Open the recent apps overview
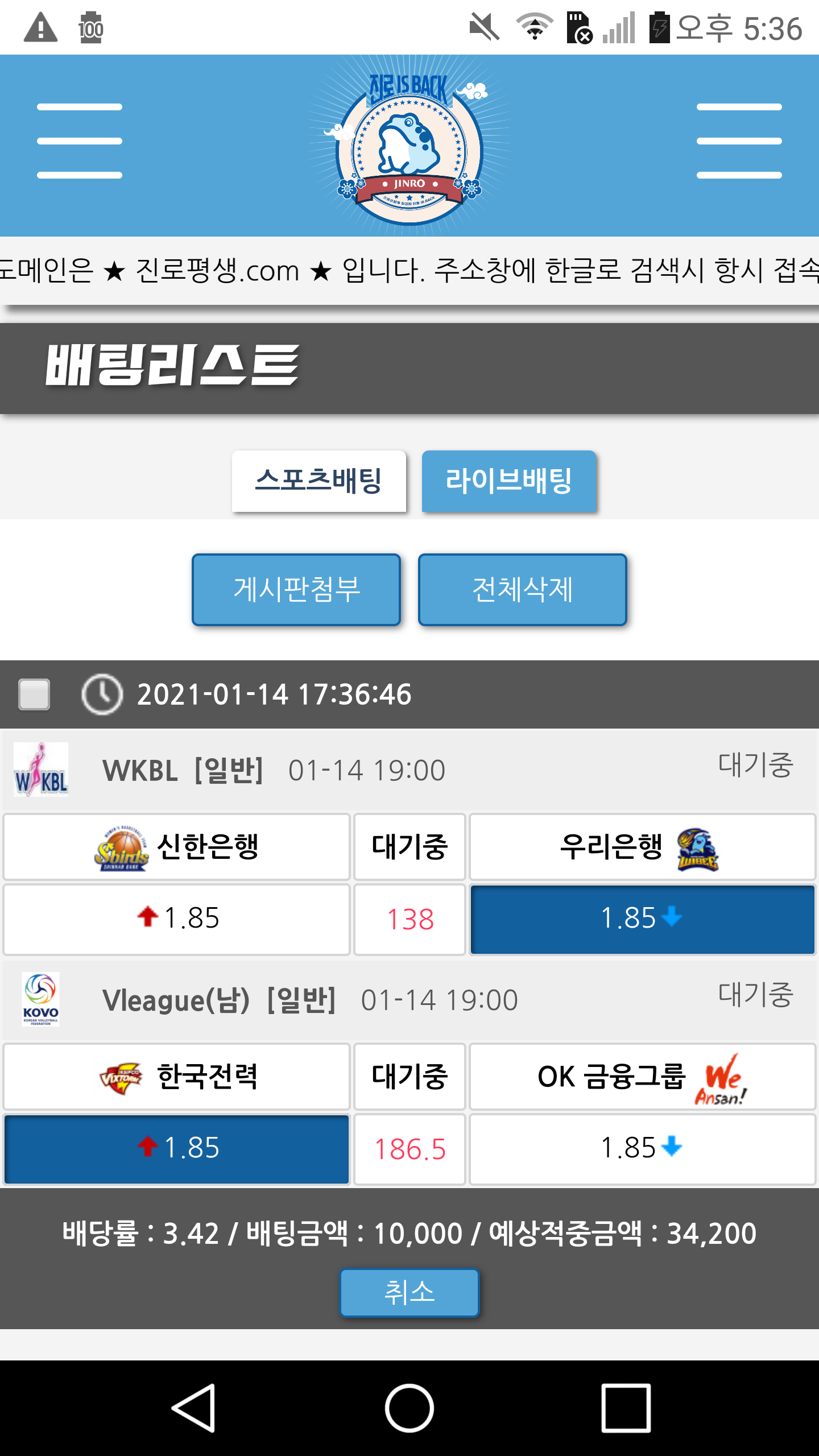The height and width of the screenshot is (1456, 819). [626, 1408]
